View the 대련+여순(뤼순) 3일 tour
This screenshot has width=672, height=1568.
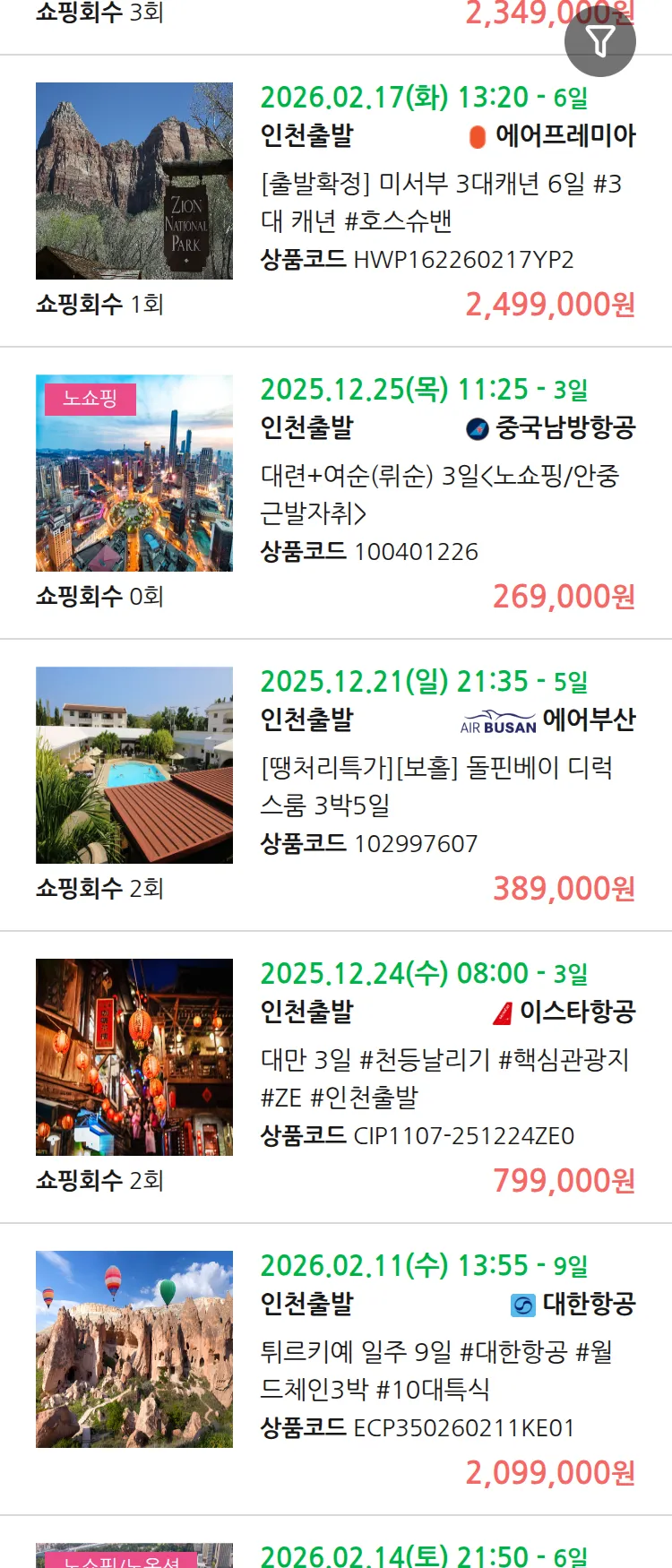(440, 494)
